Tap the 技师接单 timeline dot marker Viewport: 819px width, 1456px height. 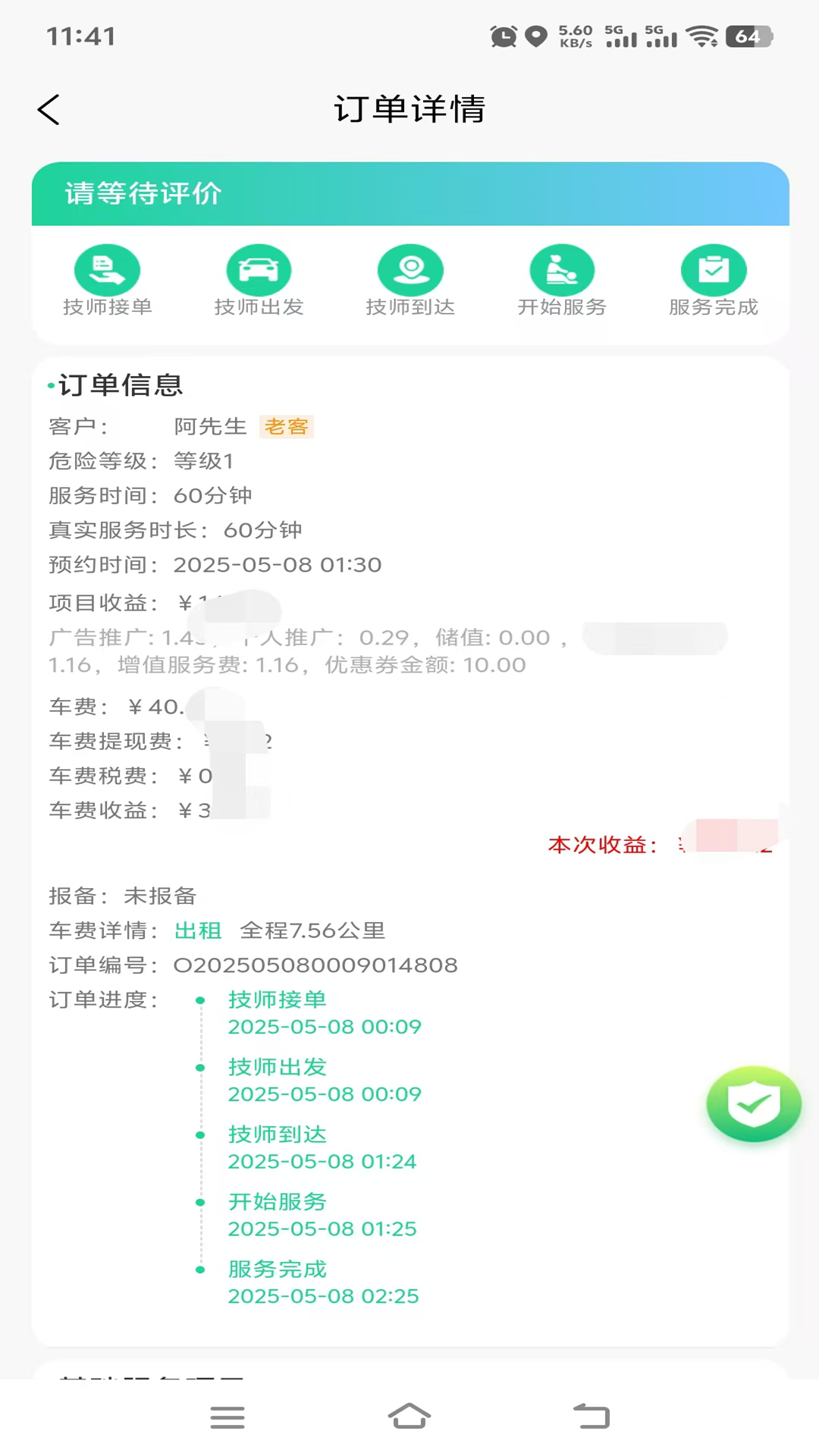tap(200, 999)
